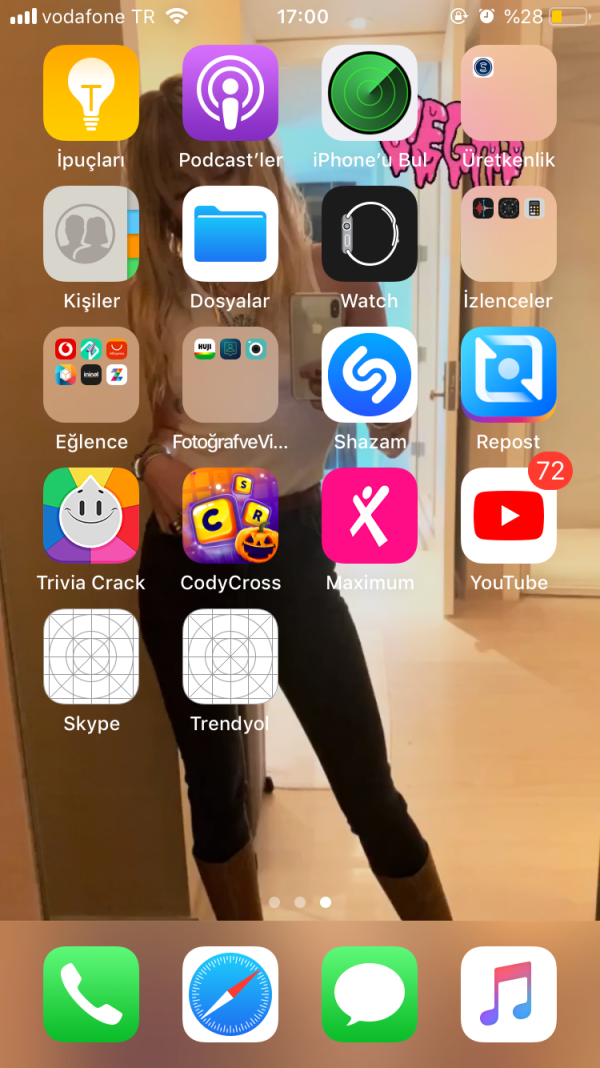Image resolution: width=600 pixels, height=1068 pixels.
Task: Launch the Dosyalar files app
Action: [x=230, y=234]
